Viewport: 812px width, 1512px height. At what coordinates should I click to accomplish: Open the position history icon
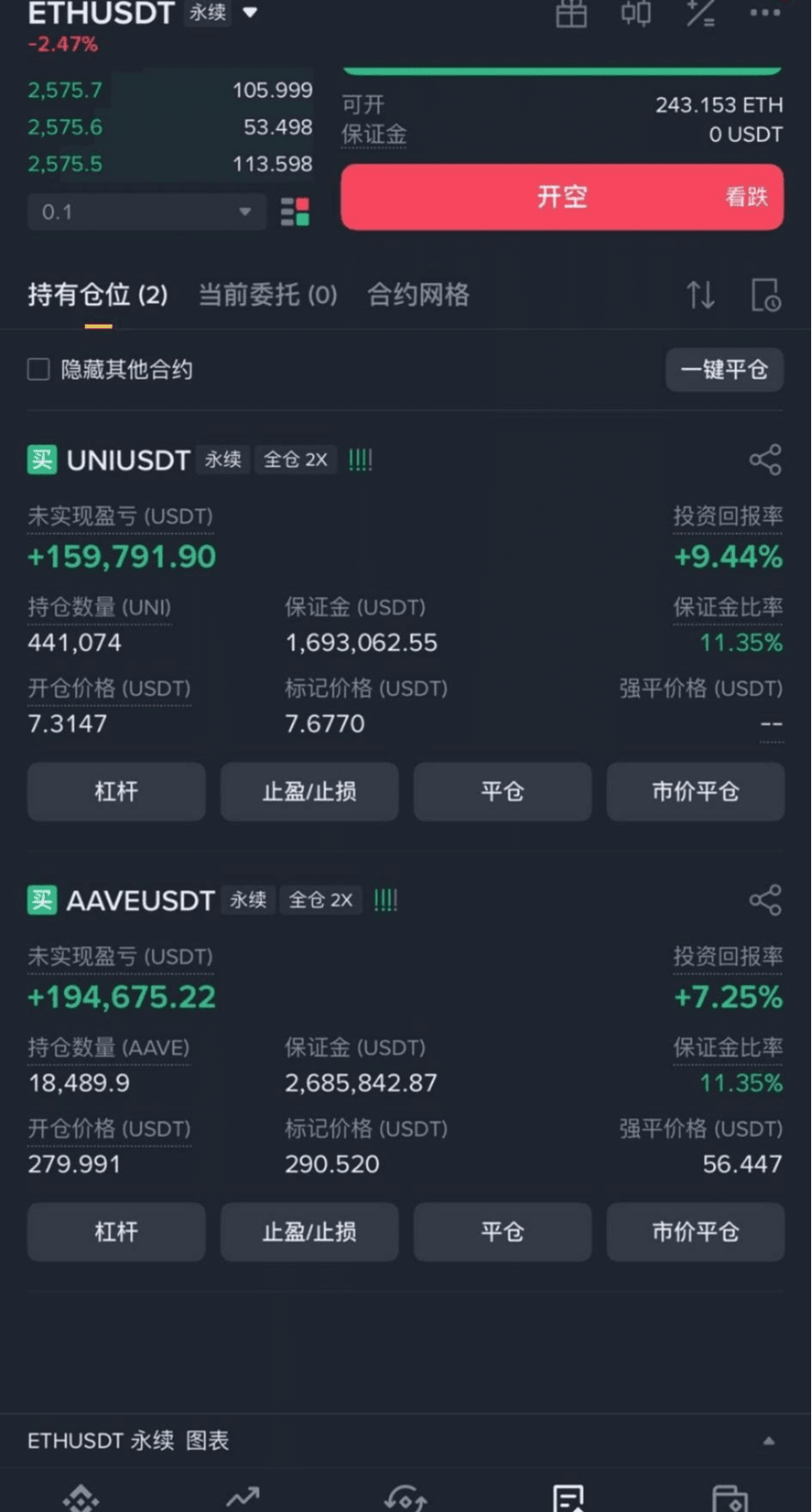click(x=766, y=295)
